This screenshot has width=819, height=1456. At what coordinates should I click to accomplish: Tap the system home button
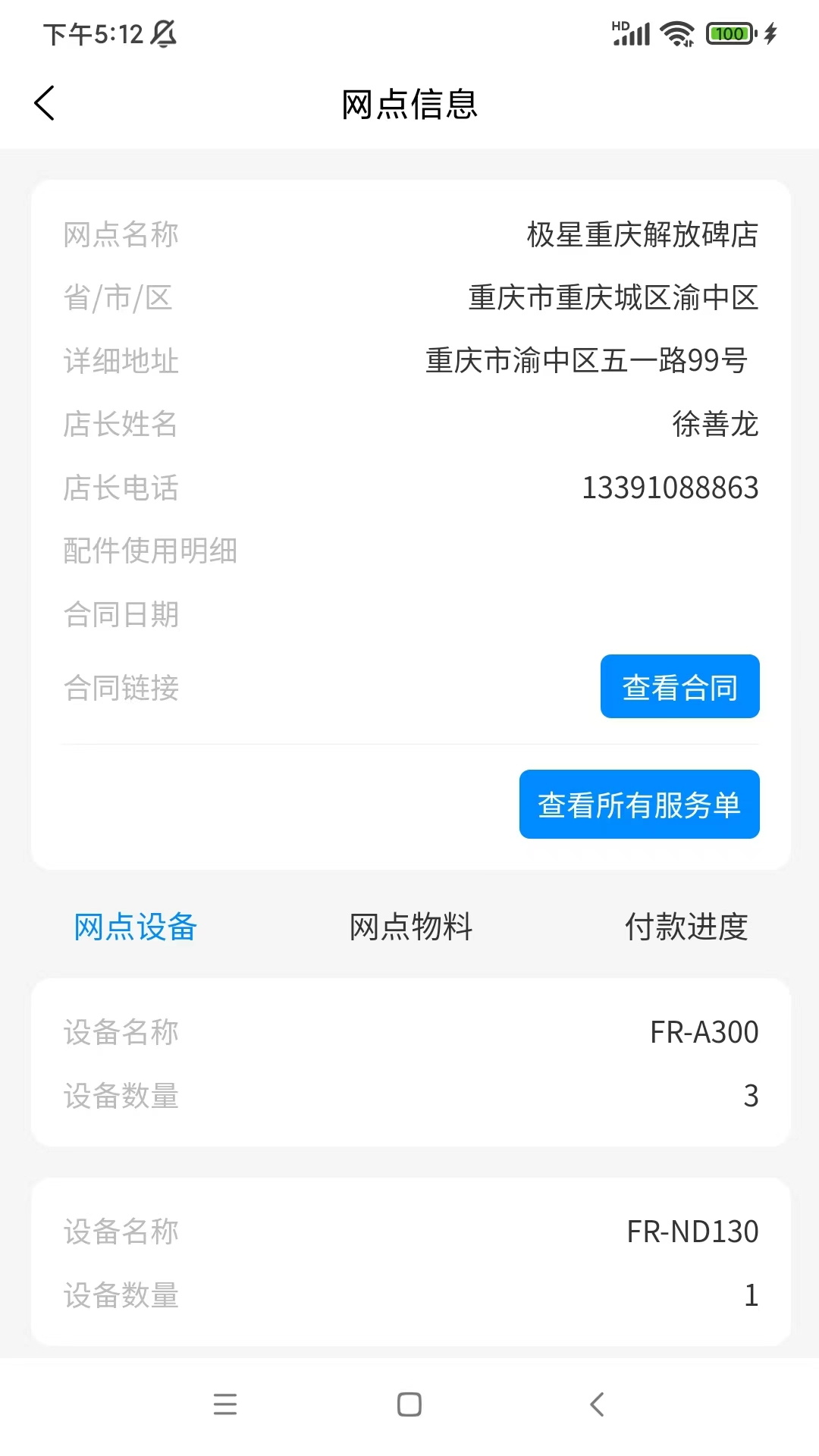[409, 1404]
